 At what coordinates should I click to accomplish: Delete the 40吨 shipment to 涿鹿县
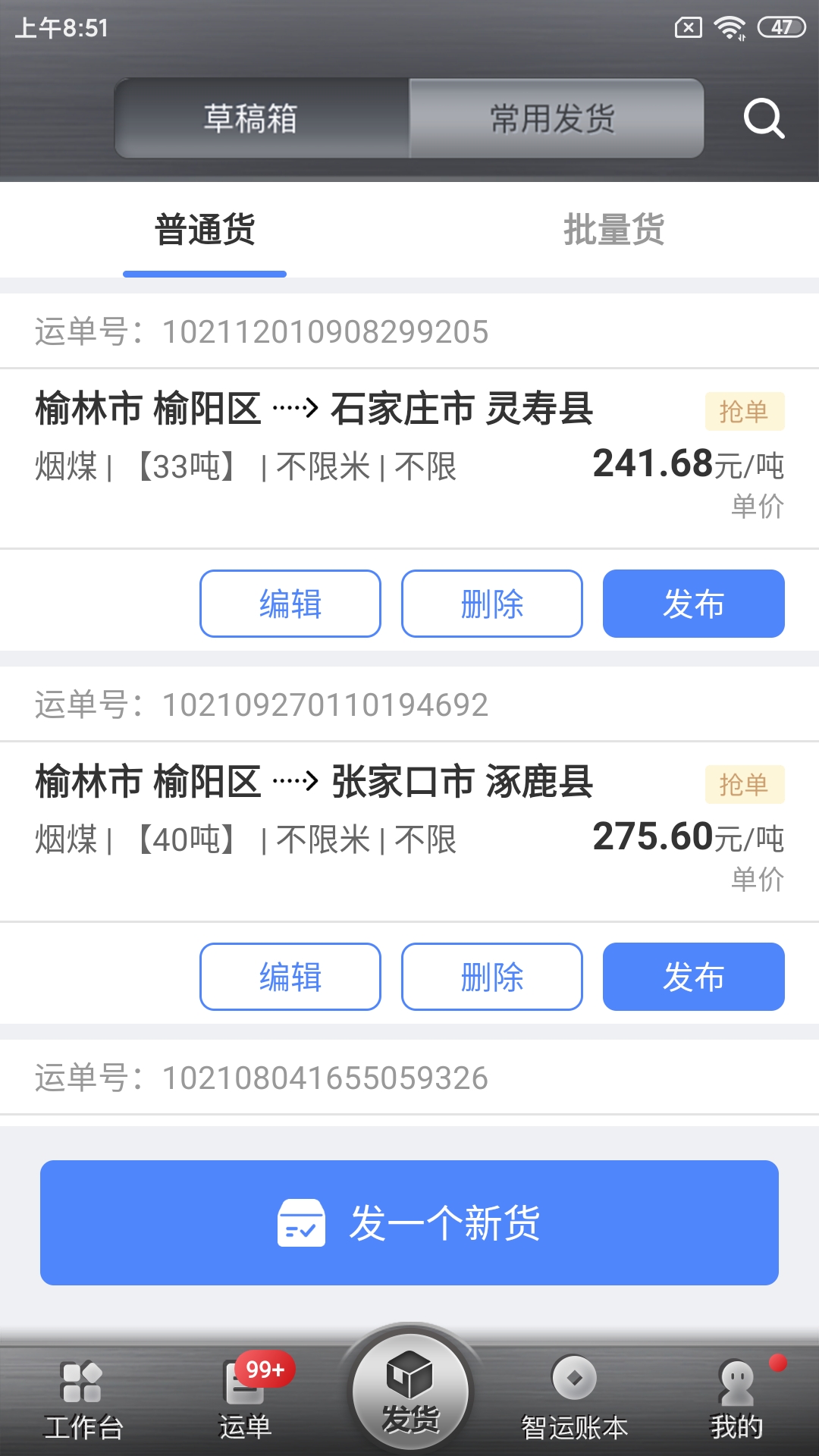point(491,977)
